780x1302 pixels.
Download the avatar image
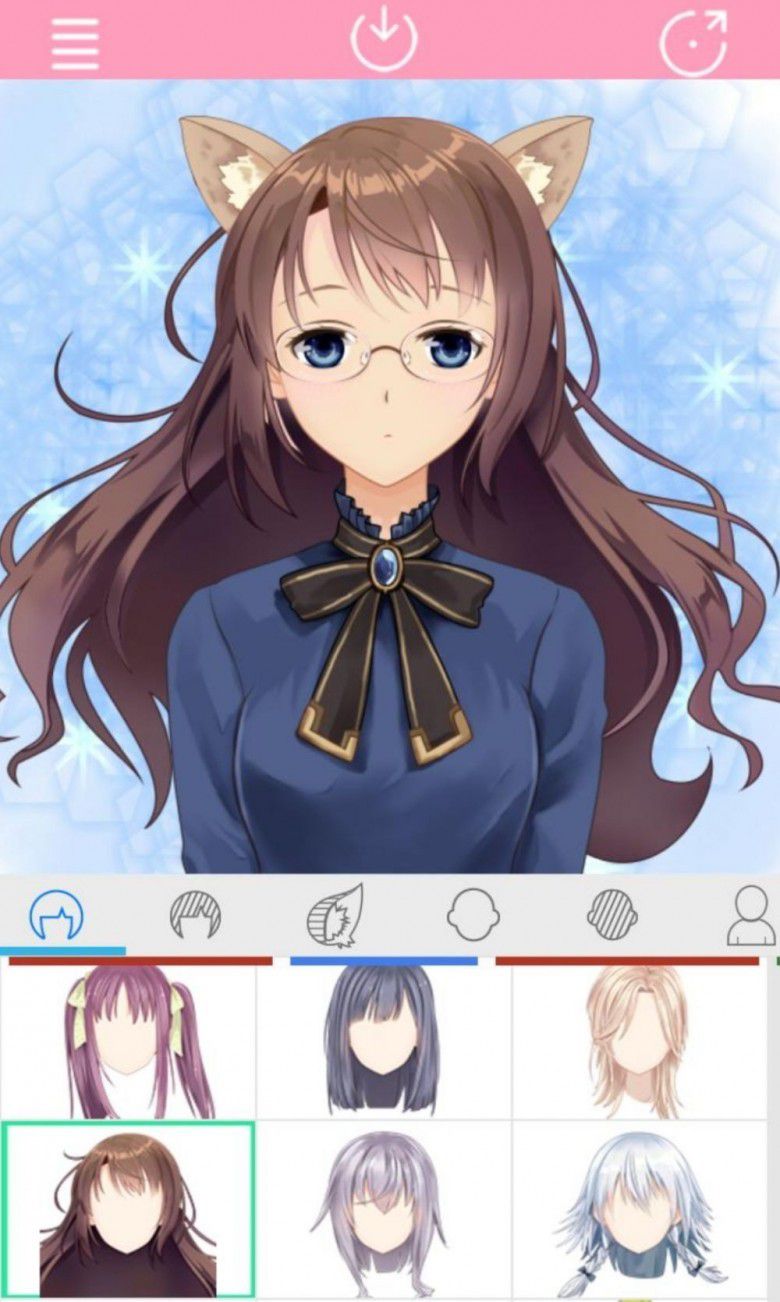[x=384, y=38]
